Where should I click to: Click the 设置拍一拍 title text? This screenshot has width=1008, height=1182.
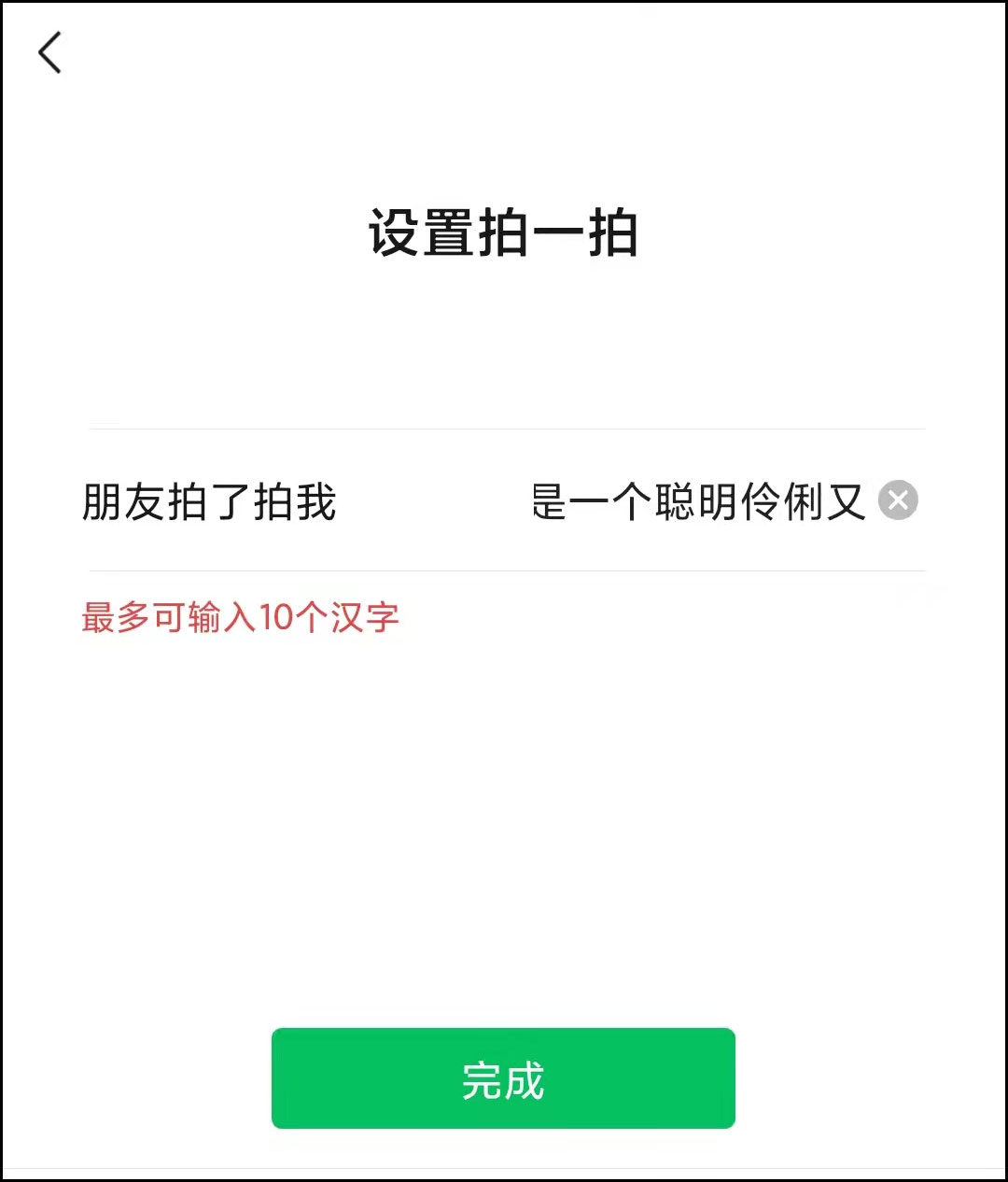[503, 231]
